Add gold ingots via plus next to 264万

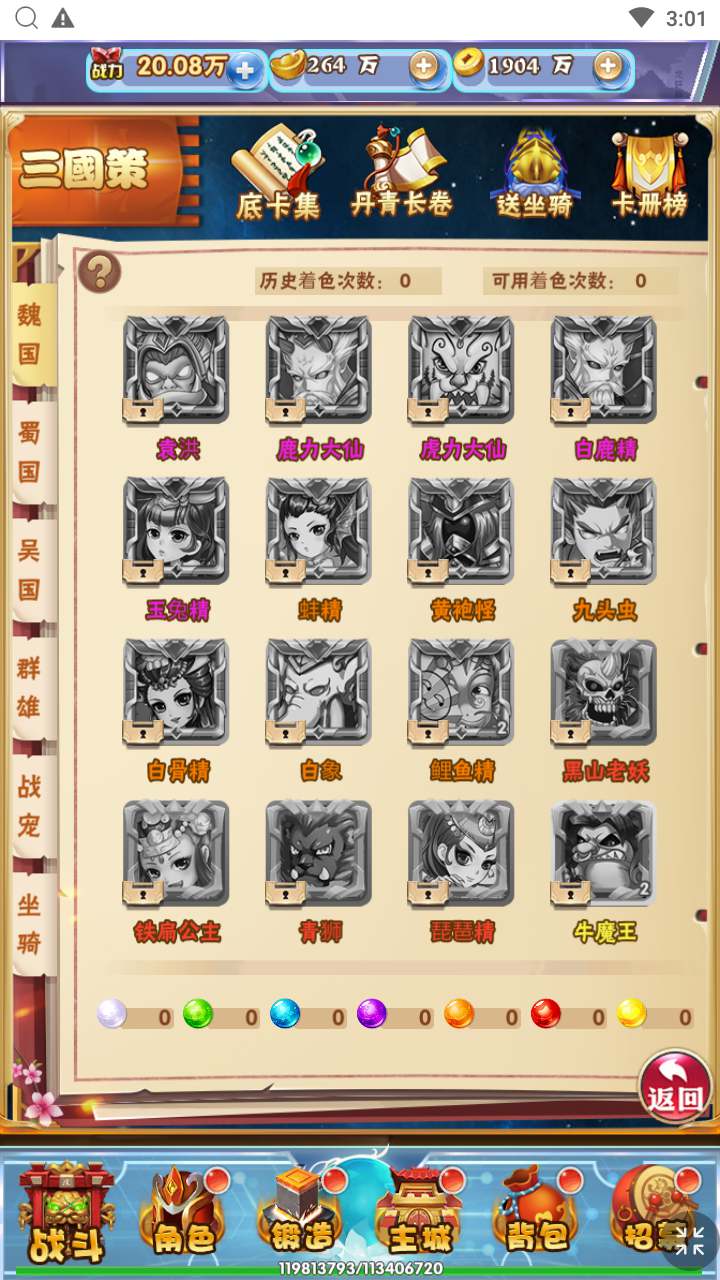coord(424,67)
